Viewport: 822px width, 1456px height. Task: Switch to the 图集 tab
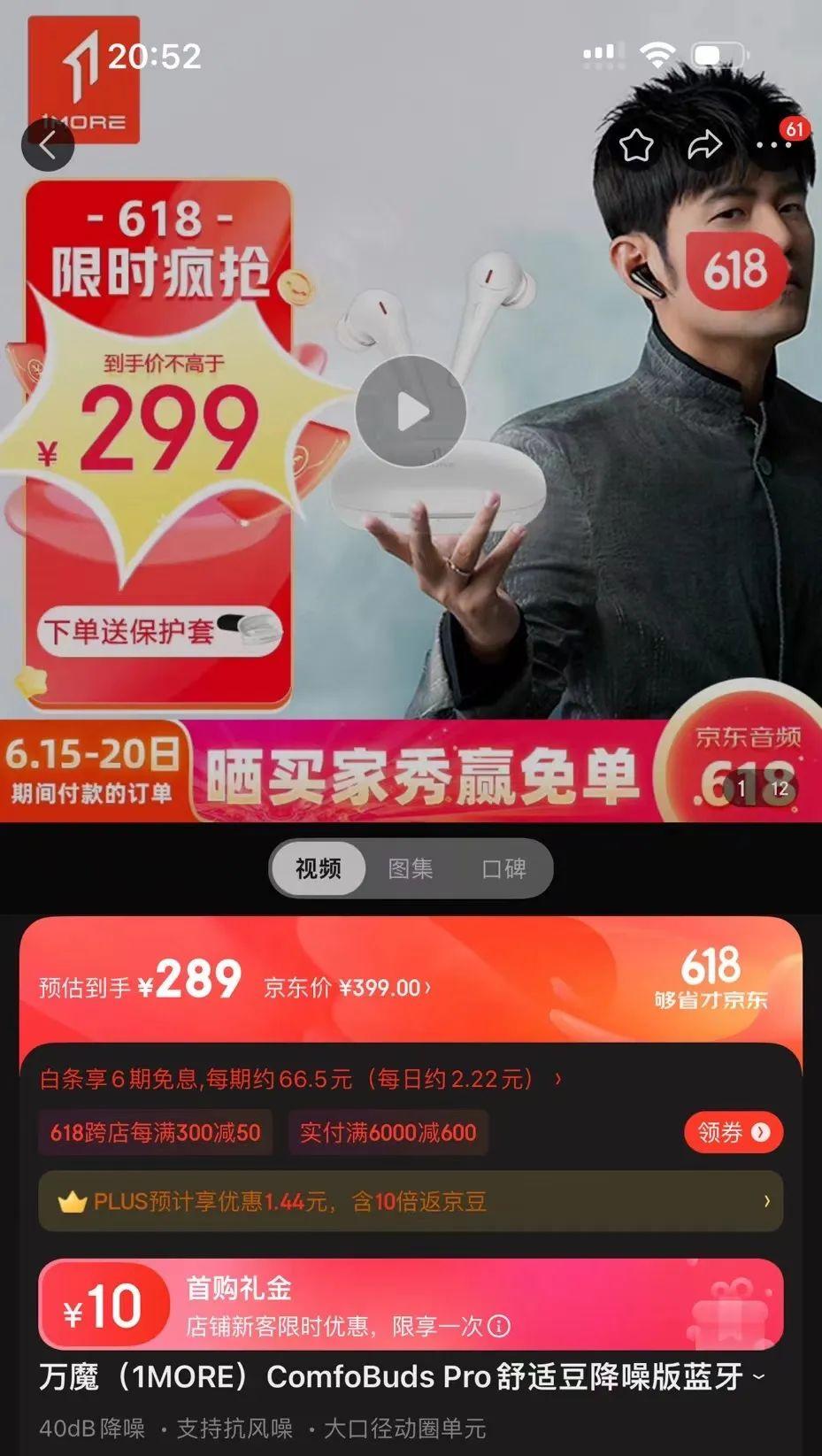click(x=411, y=868)
